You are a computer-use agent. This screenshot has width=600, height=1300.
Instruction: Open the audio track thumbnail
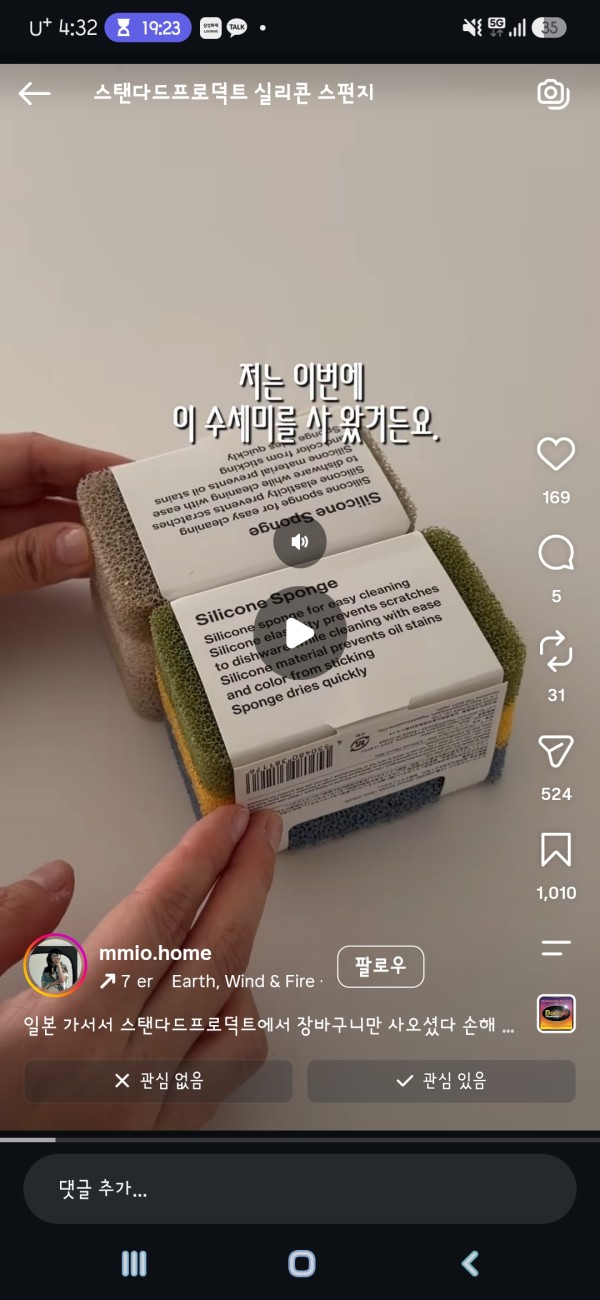click(556, 1013)
